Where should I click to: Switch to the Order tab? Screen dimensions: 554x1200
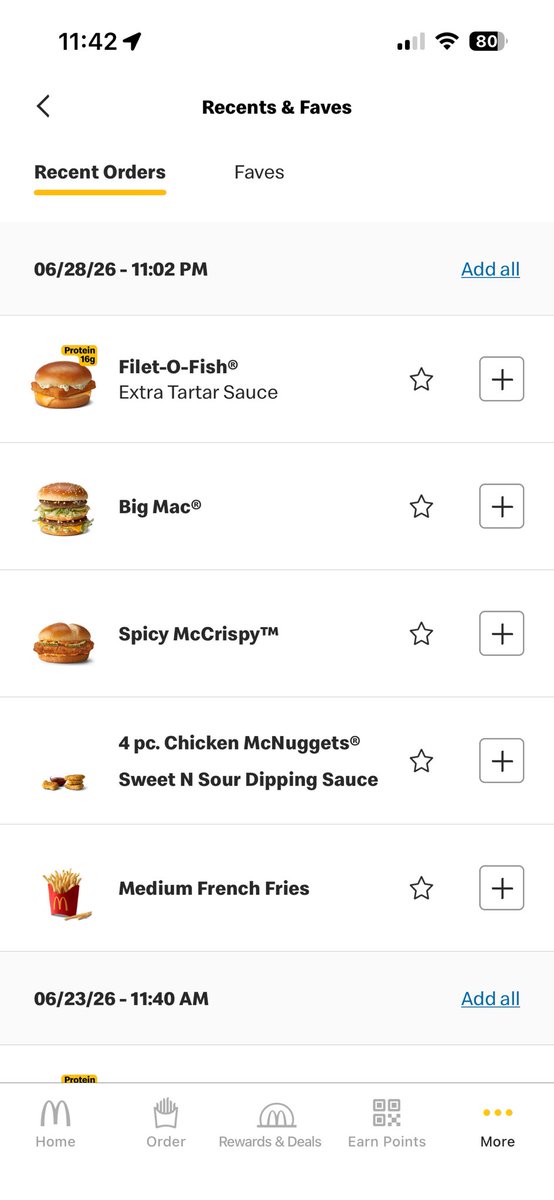(x=166, y=1124)
